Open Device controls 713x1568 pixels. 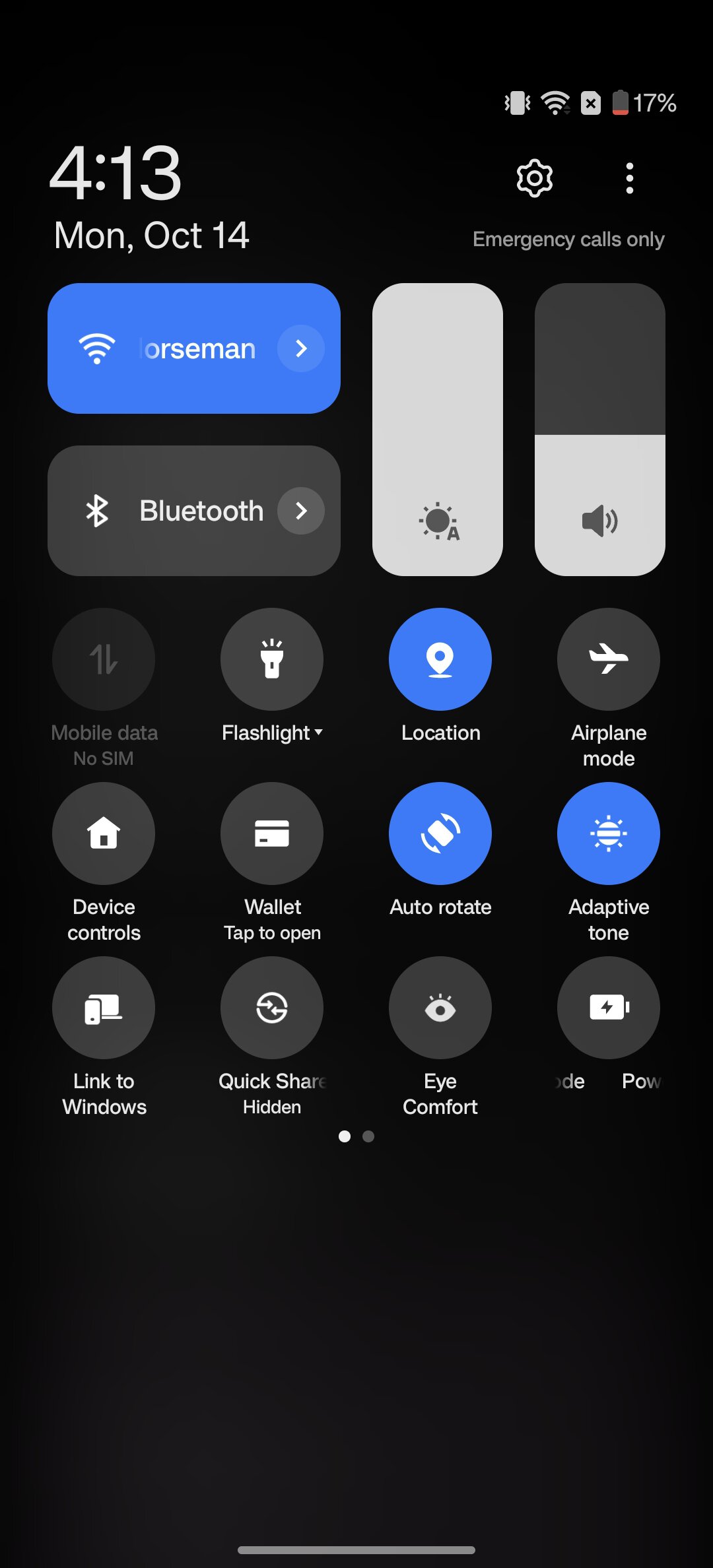coord(104,833)
